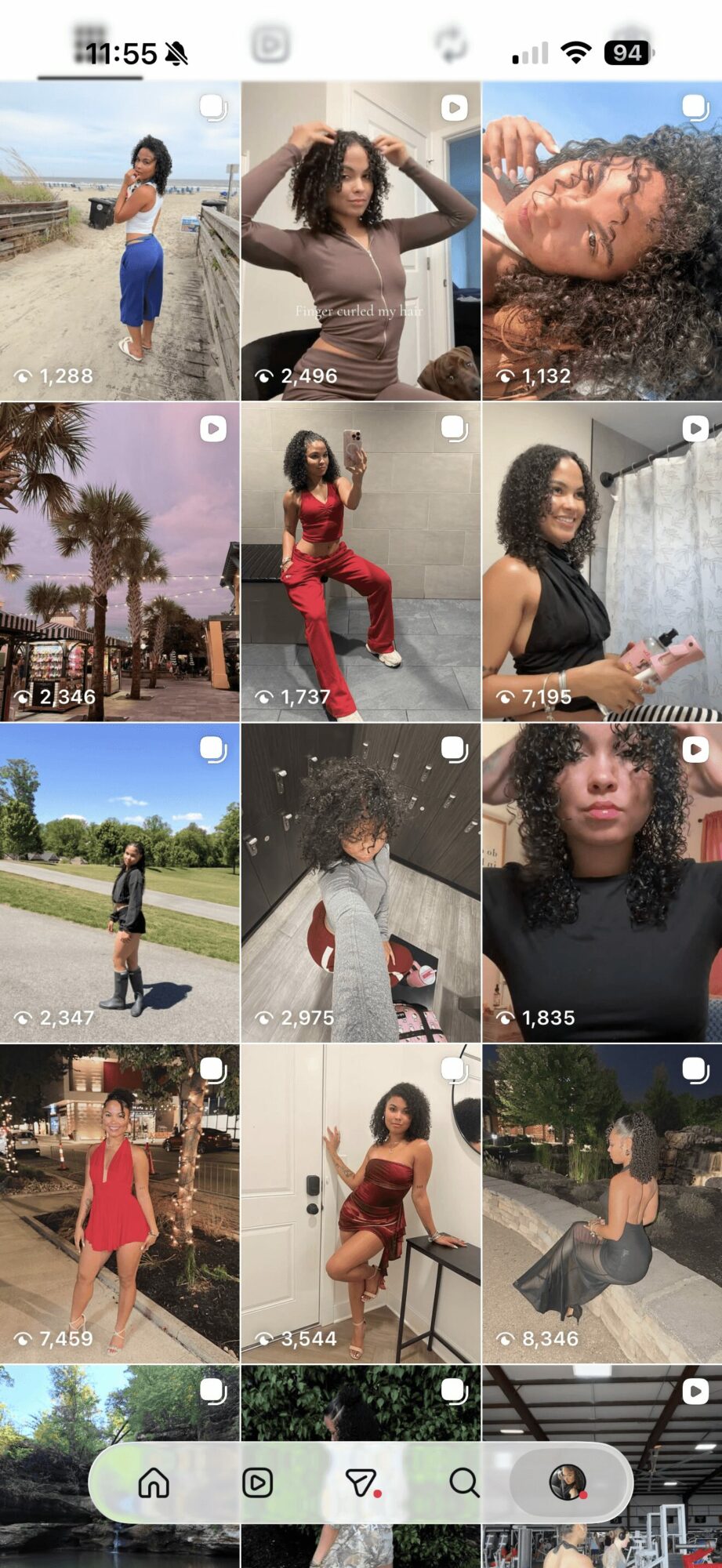Open the Reels tab in bottom bar
This screenshot has width=722, height=1568.
[258, 1483]
